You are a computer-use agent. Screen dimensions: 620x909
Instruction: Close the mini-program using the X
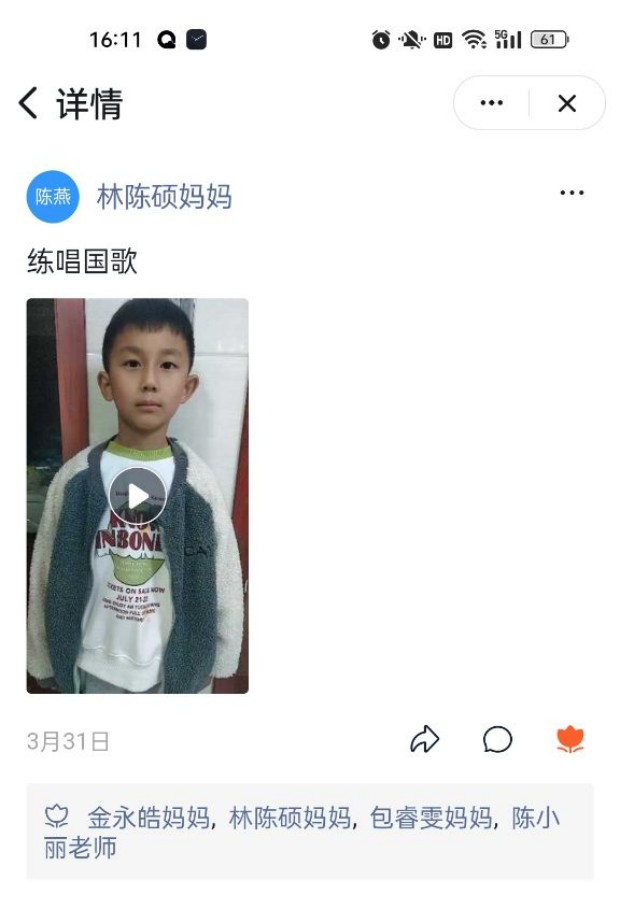(x=567, y=103)
